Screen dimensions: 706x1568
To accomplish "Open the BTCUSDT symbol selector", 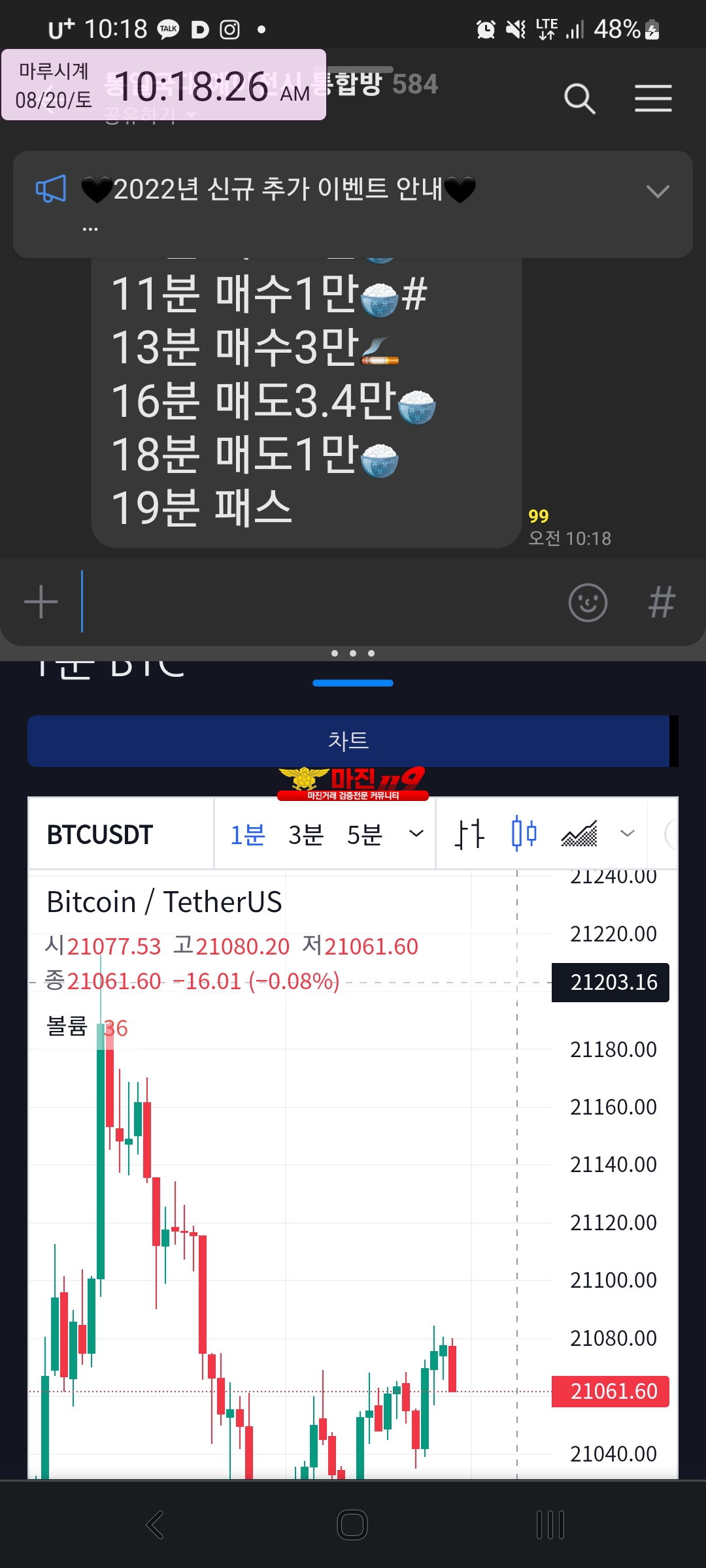I will click(x=100, y=834).
